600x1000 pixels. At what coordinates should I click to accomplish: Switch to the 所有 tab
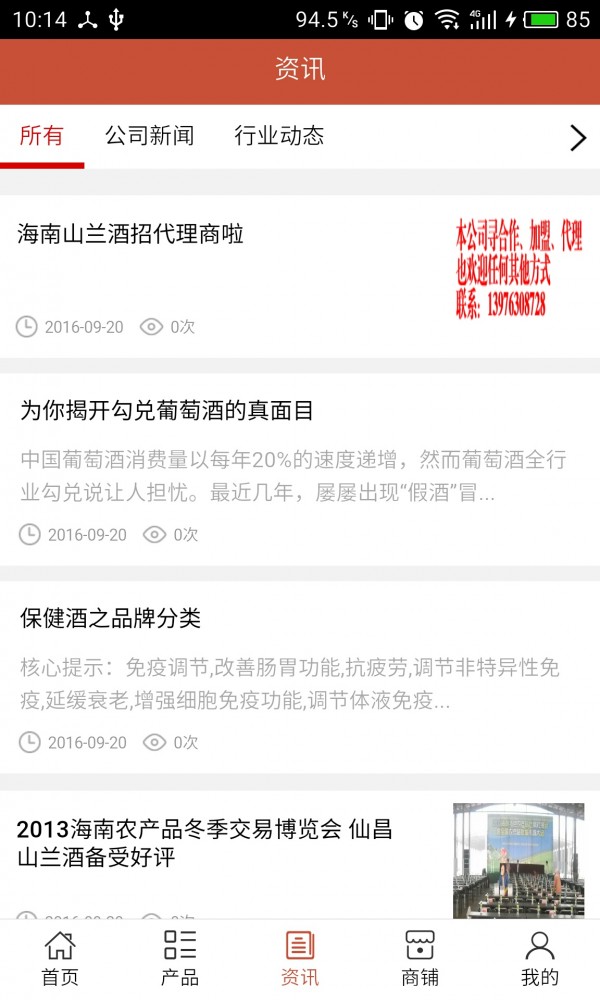[x=42, y=136]
